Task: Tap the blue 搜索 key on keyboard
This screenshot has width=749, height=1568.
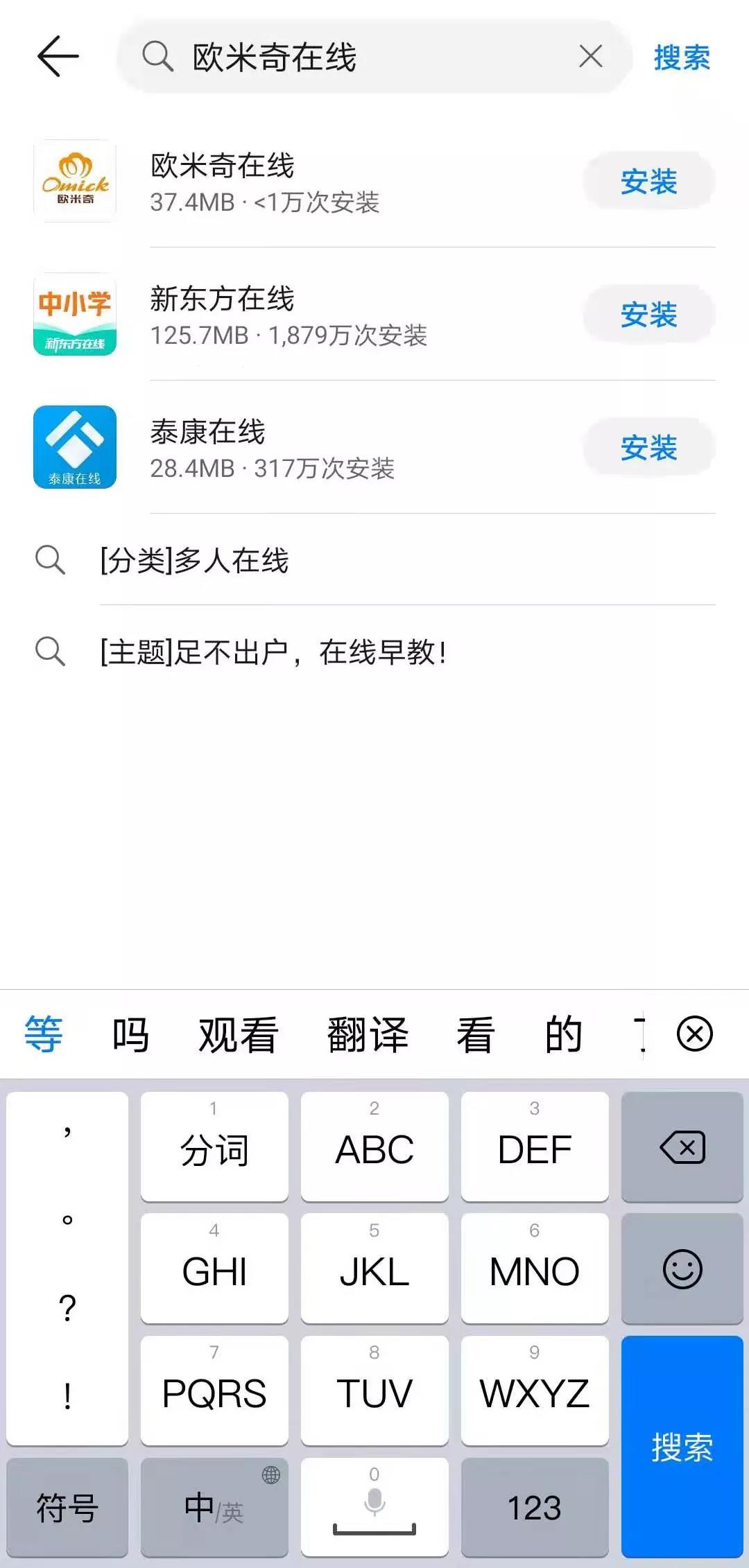Action: pos(682,1447)
